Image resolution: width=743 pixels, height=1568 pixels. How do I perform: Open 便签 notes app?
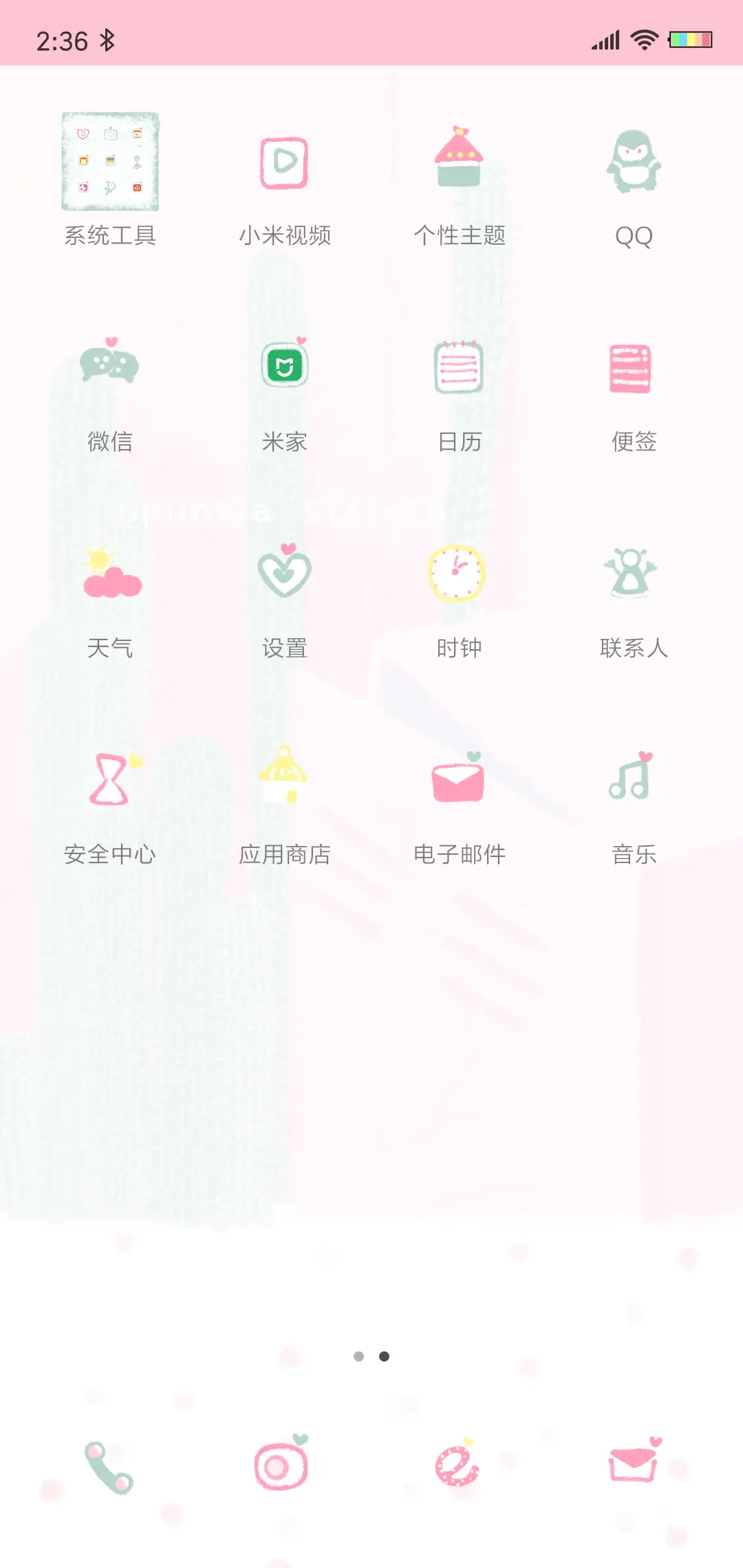point(634,367)
